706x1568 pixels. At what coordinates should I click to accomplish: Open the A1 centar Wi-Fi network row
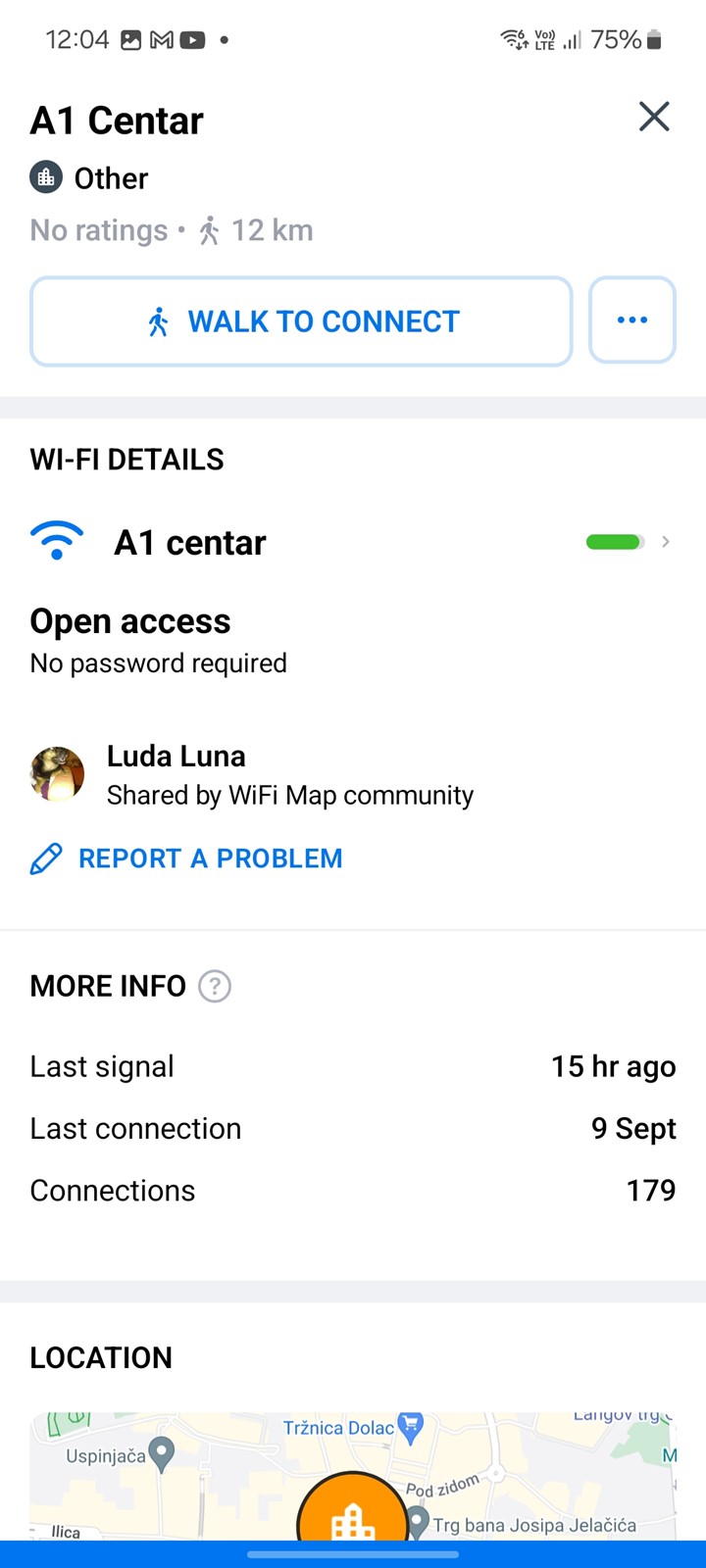tap(351, 542)
